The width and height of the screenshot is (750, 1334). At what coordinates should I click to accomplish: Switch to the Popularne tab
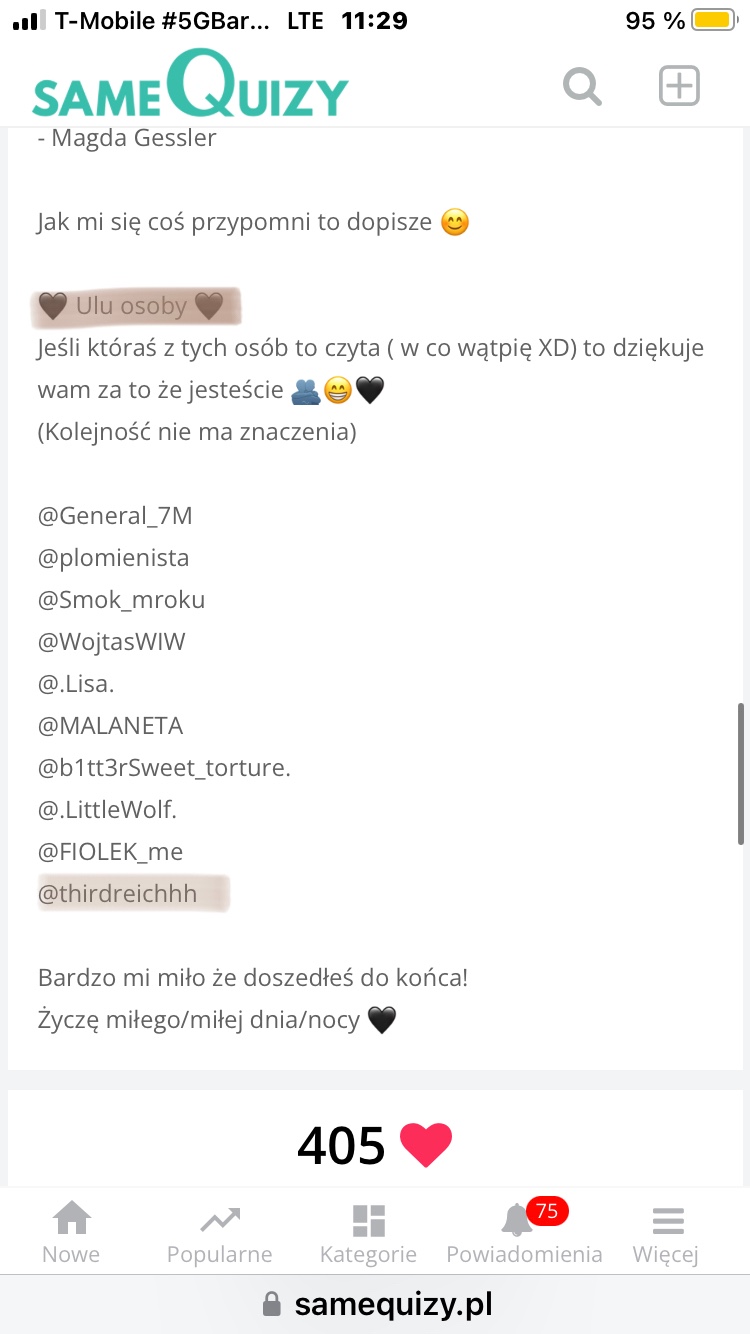(x=219, y=1233)
